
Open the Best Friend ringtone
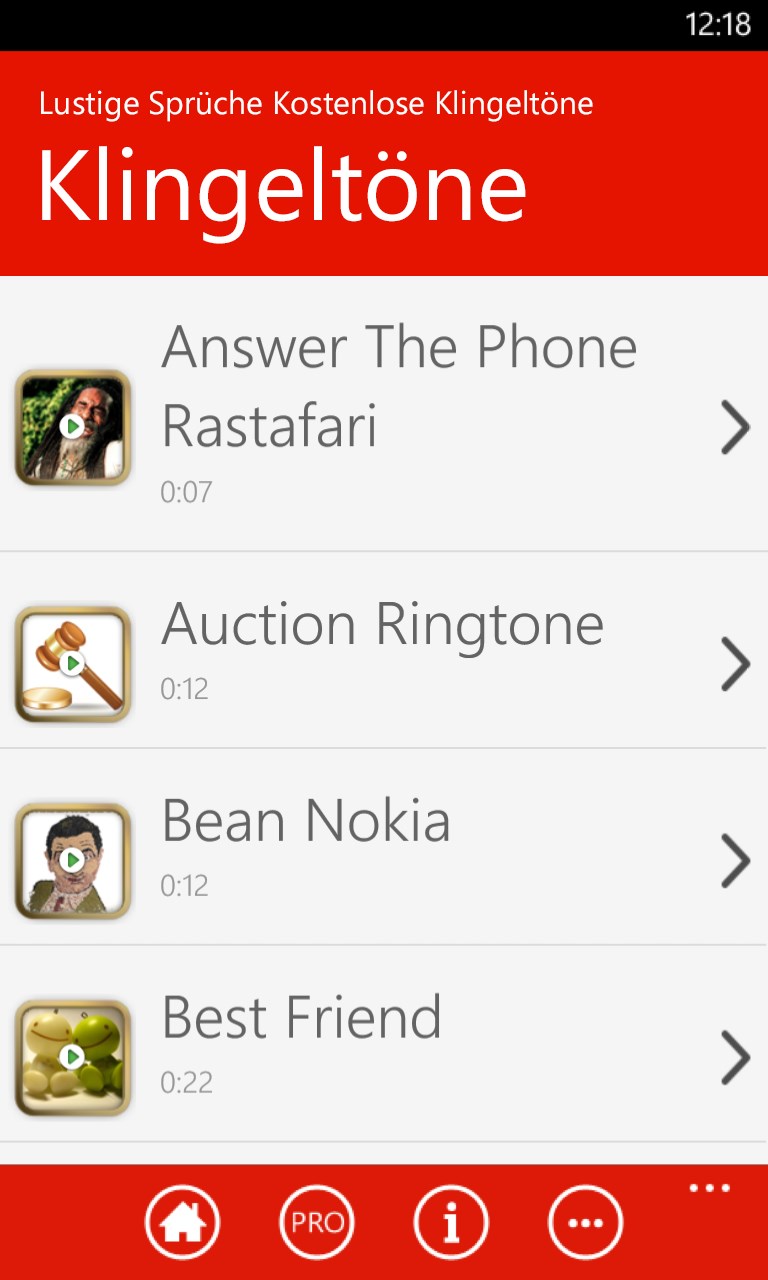pyautogui.click(x=735, y=1057)
